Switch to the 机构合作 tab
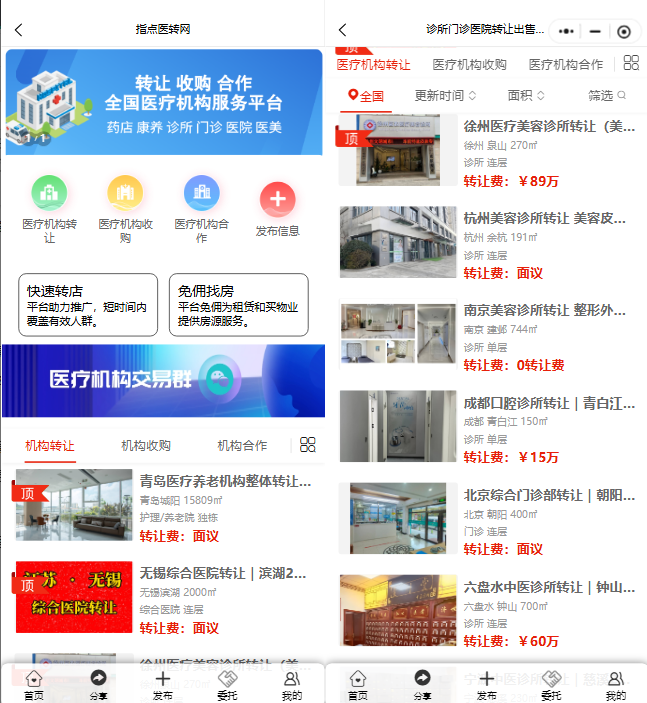 coord(242,445)
